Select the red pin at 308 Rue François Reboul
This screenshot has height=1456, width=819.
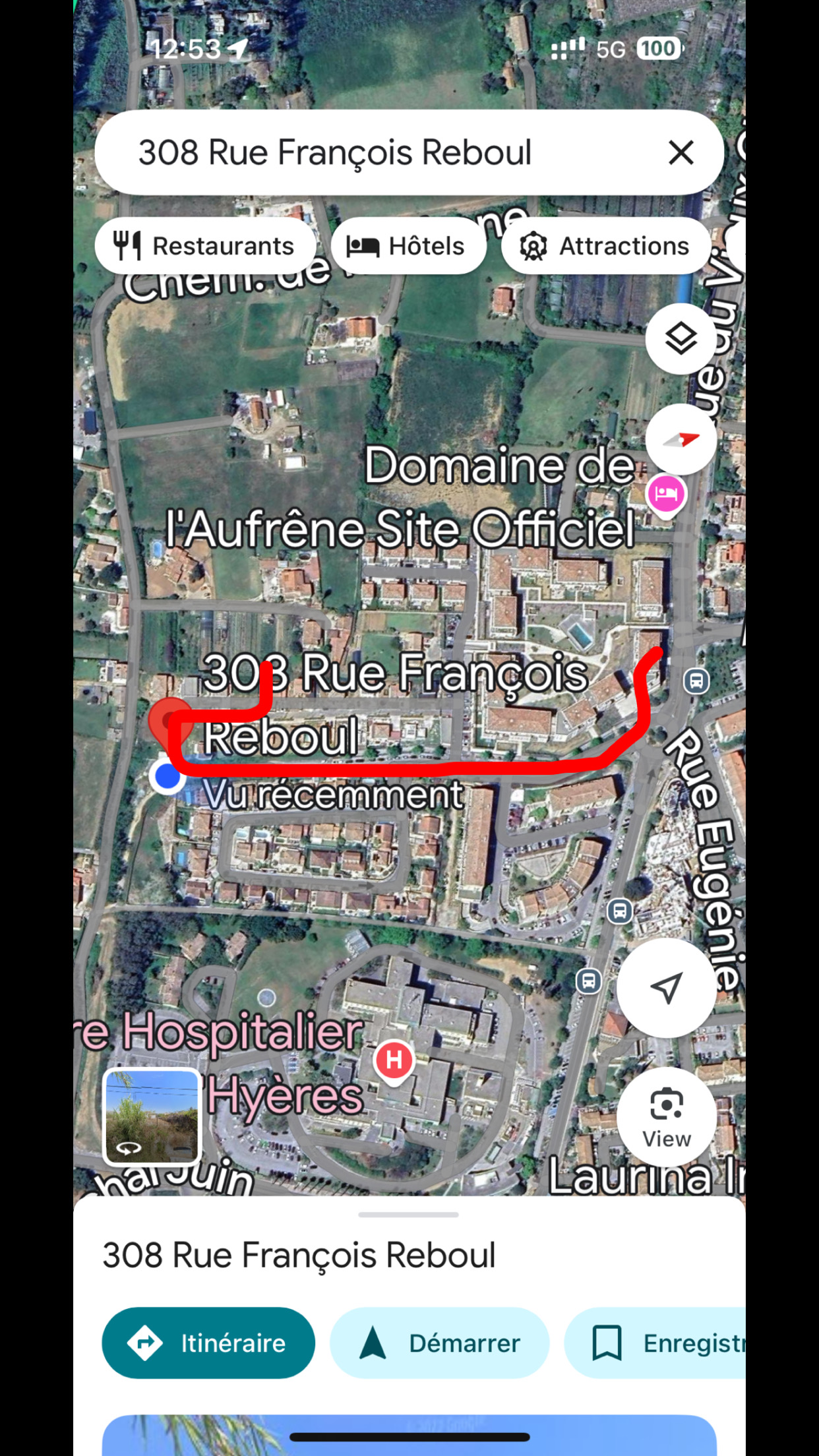(x=169, y=722)
